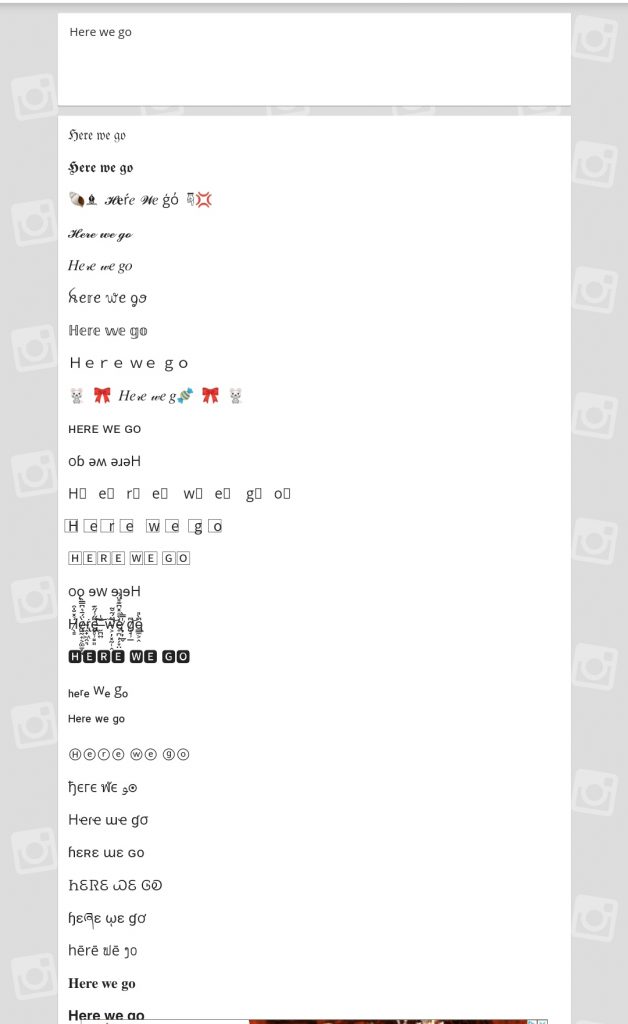Pick the black squared HERE WE GO style
628x1024 pixels.
(129, 656)
